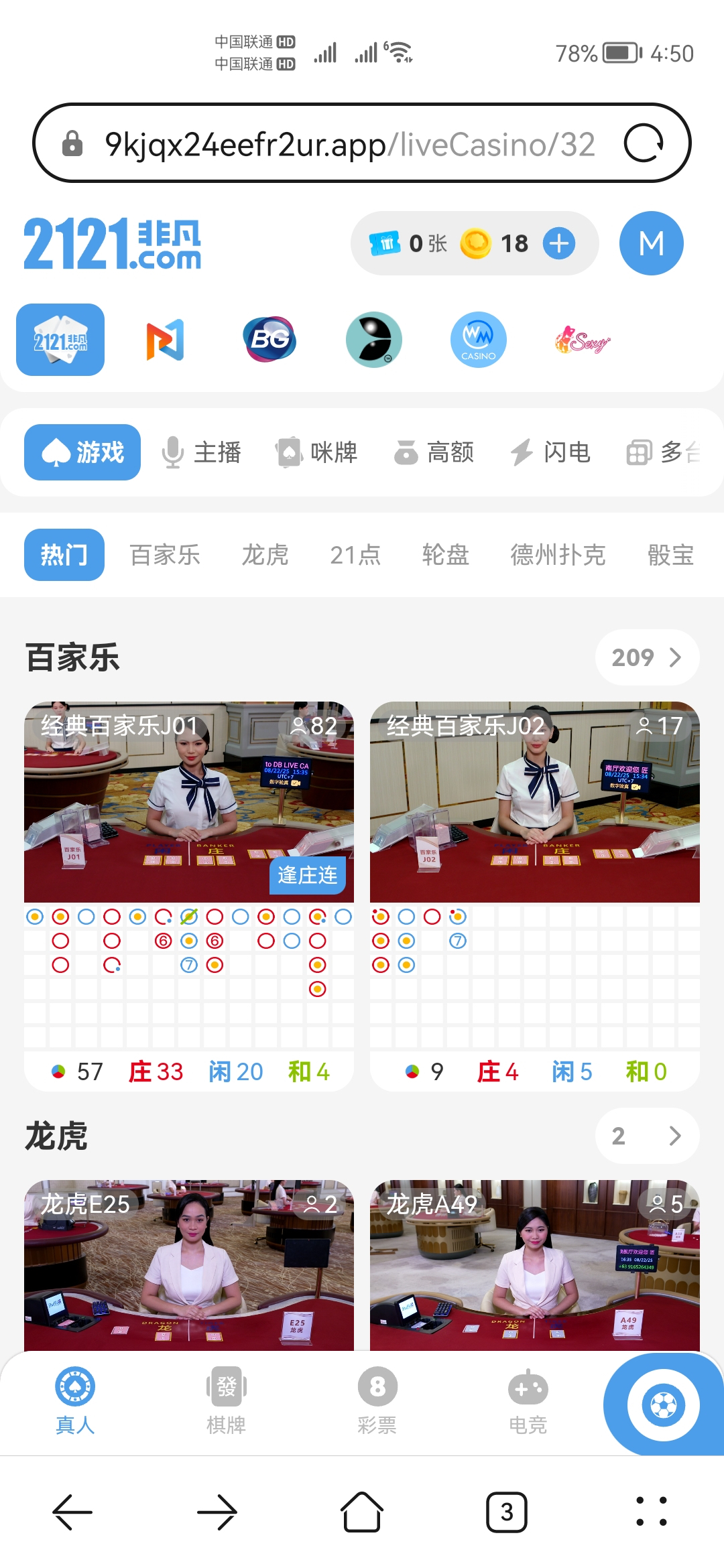
Task: Open the browser tab switcher
Action: (507, 1512)
